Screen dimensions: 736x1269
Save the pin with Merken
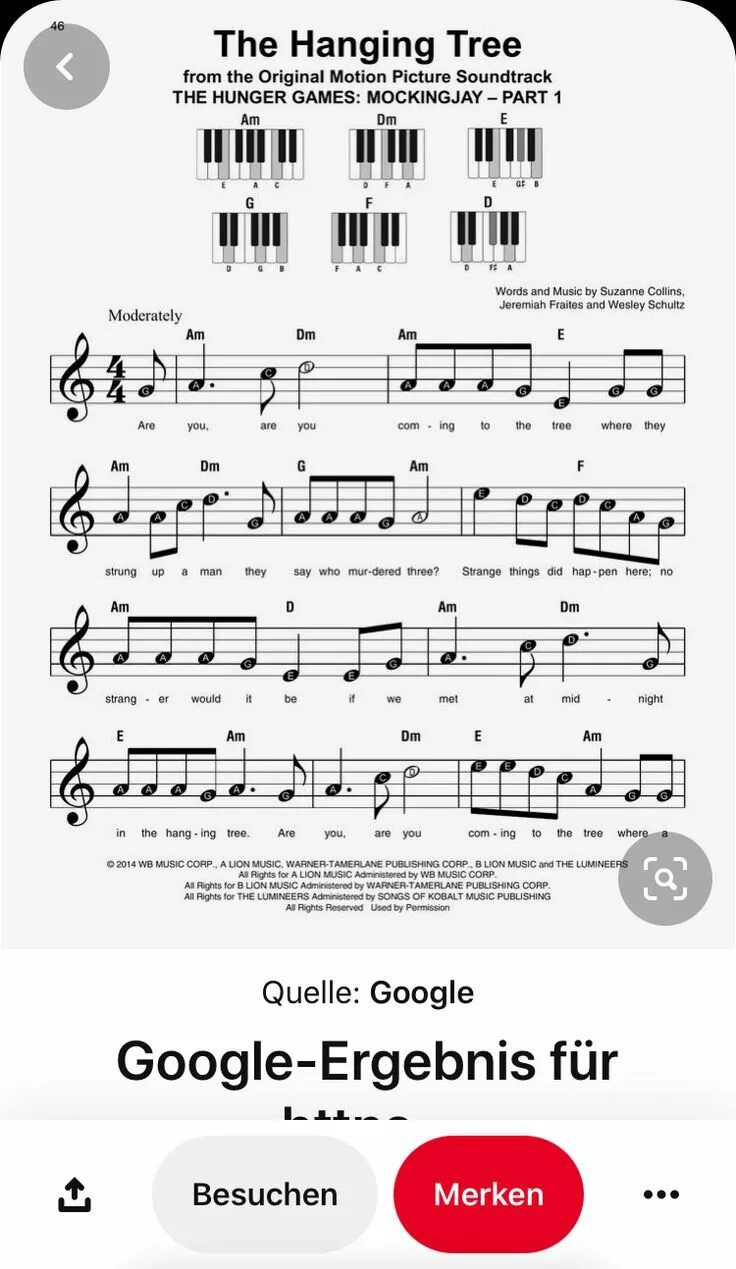pyautogui.click(x=488, y=1194)
